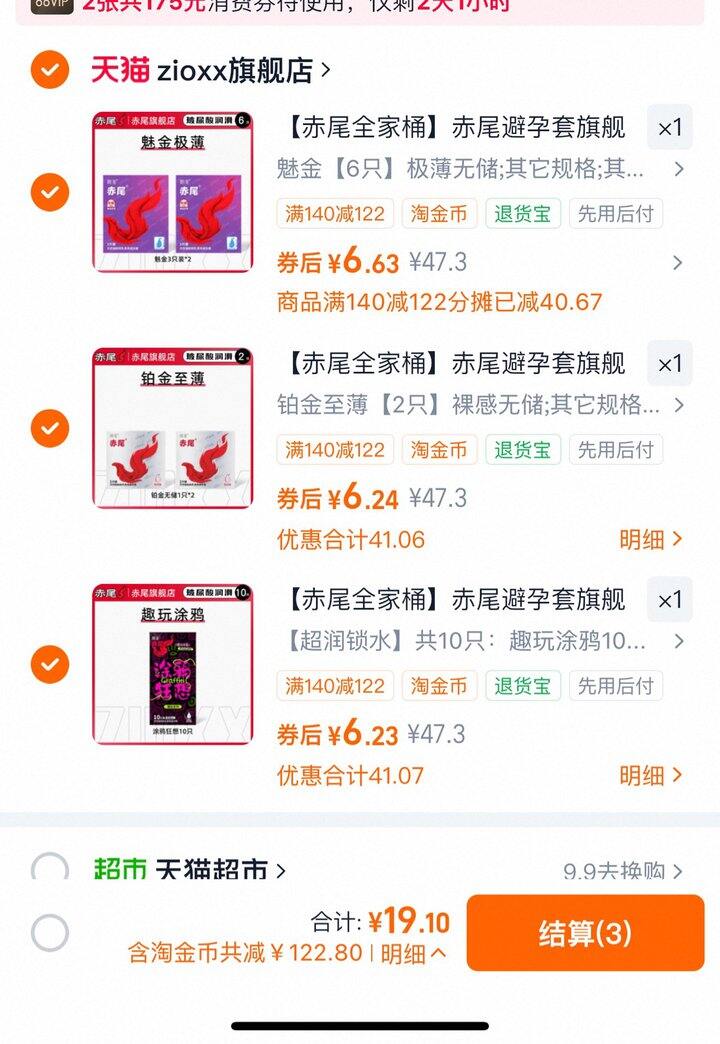Expand the 券后¥6.63 price details arrow
Viewport: 720px width, 1044px height.
coord(677,263)
